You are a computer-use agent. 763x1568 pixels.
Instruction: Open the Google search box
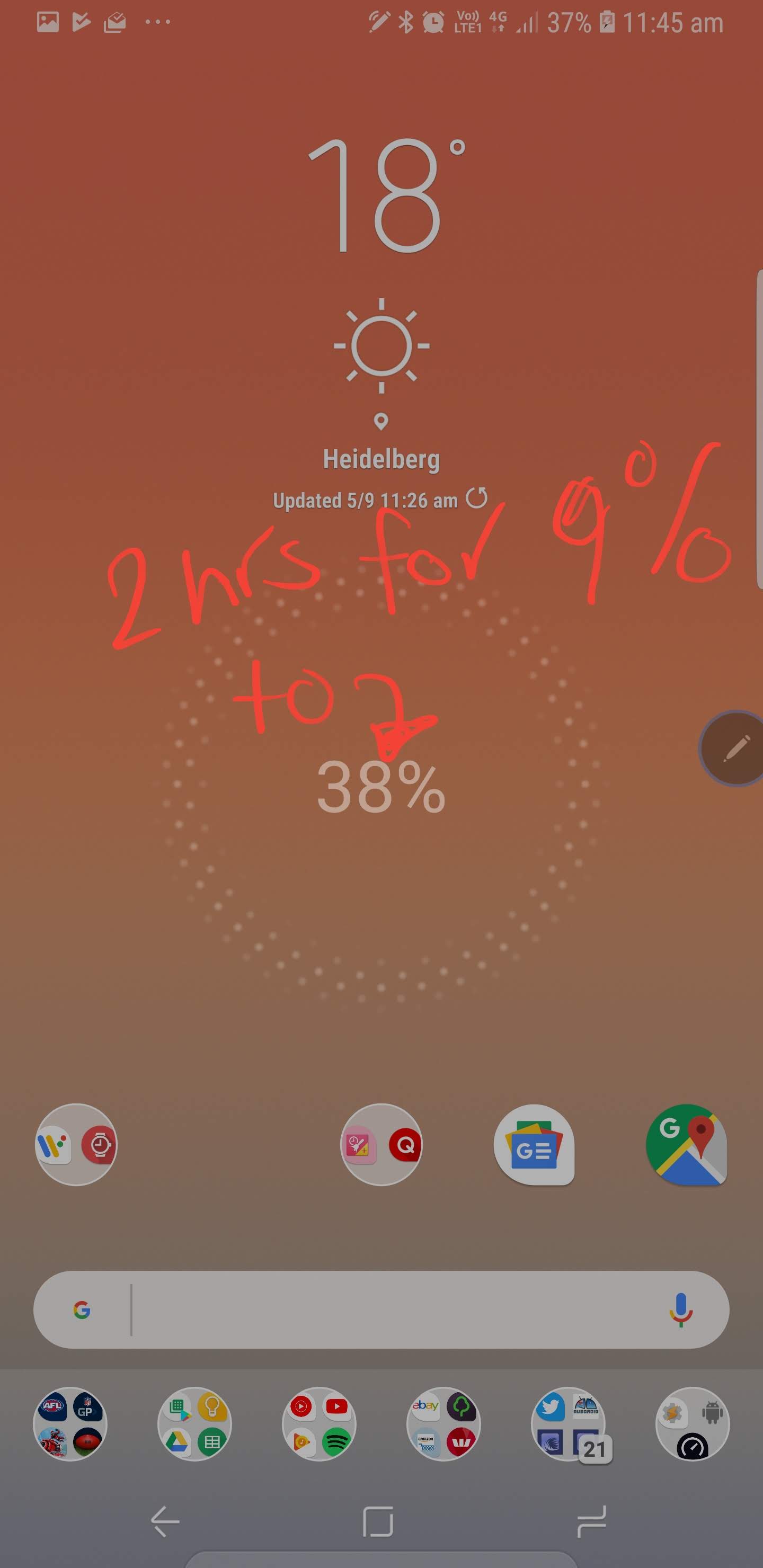381,1309
